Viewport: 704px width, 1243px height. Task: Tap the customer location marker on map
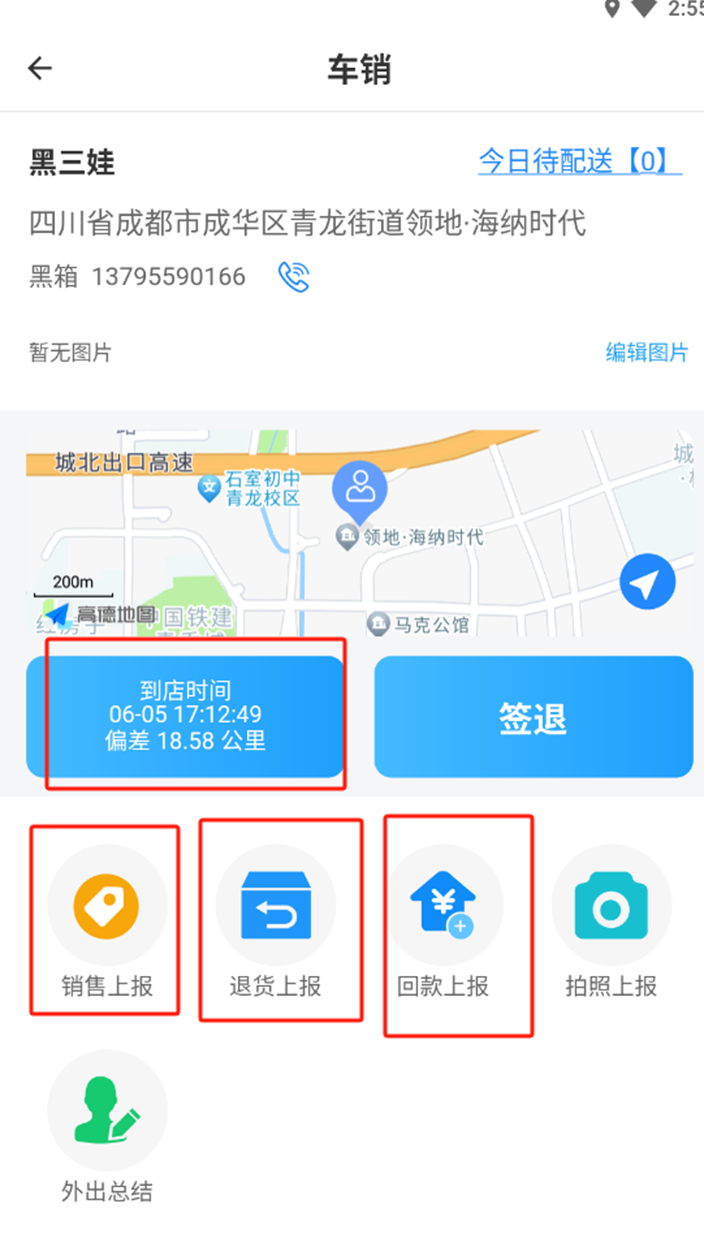coord(359,486)
